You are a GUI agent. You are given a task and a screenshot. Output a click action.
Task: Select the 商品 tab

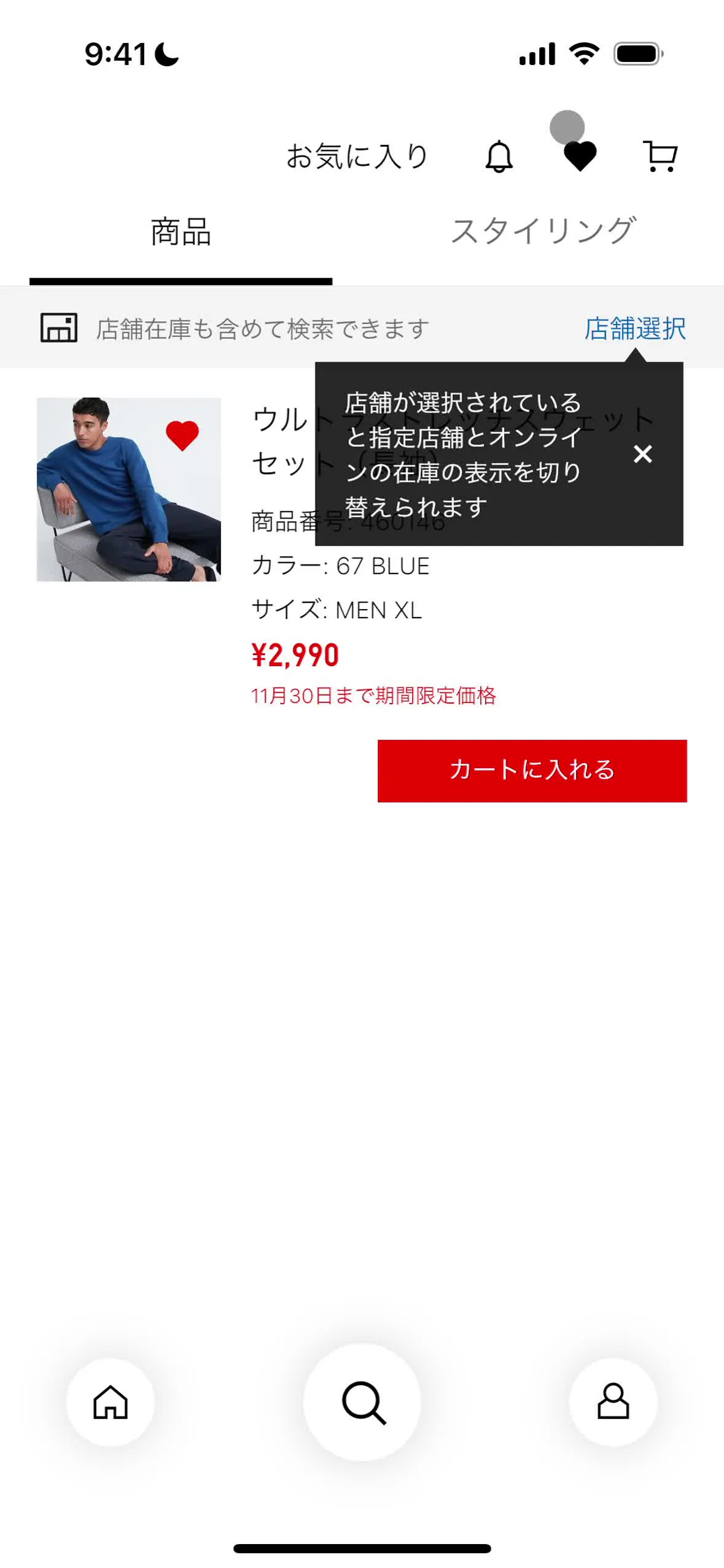(x=181, y=231)
